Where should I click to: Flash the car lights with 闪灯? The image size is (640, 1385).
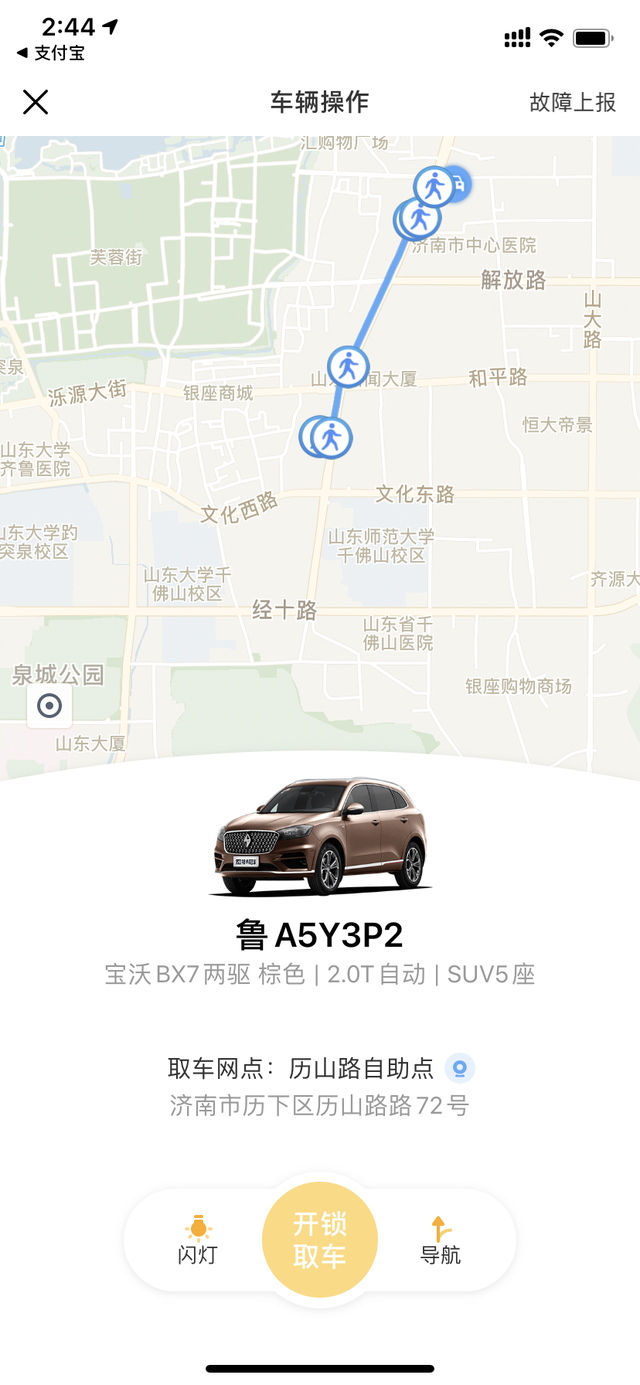coord(197,1240)
